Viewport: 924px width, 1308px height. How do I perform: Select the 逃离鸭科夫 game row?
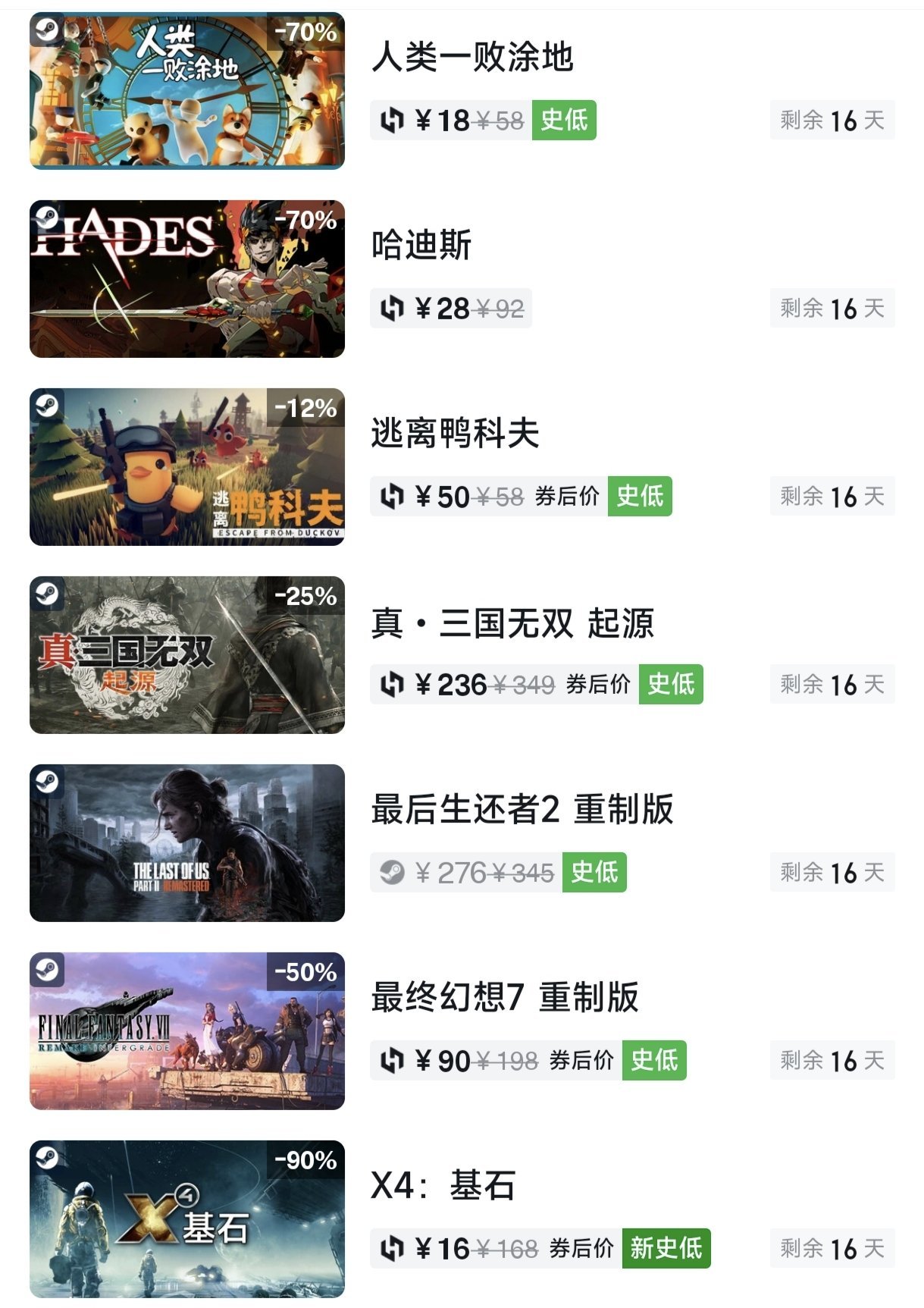455,434
